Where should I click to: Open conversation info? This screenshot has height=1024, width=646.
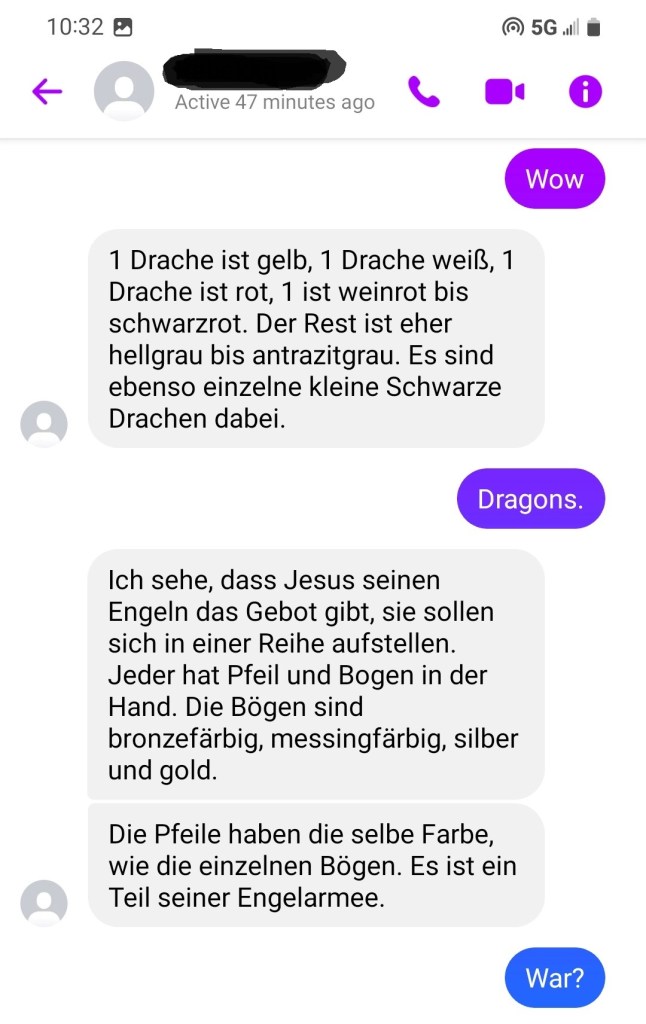point(585,92)
